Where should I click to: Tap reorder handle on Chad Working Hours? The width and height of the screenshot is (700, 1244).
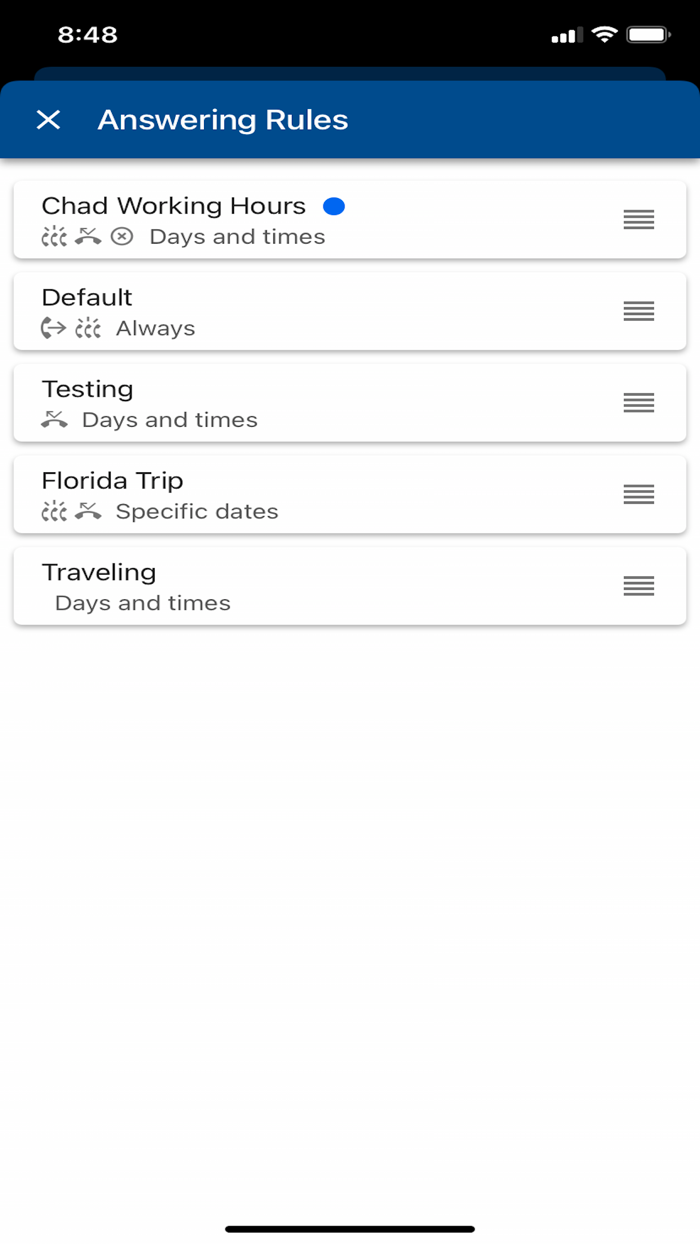[x=638, y=220]
